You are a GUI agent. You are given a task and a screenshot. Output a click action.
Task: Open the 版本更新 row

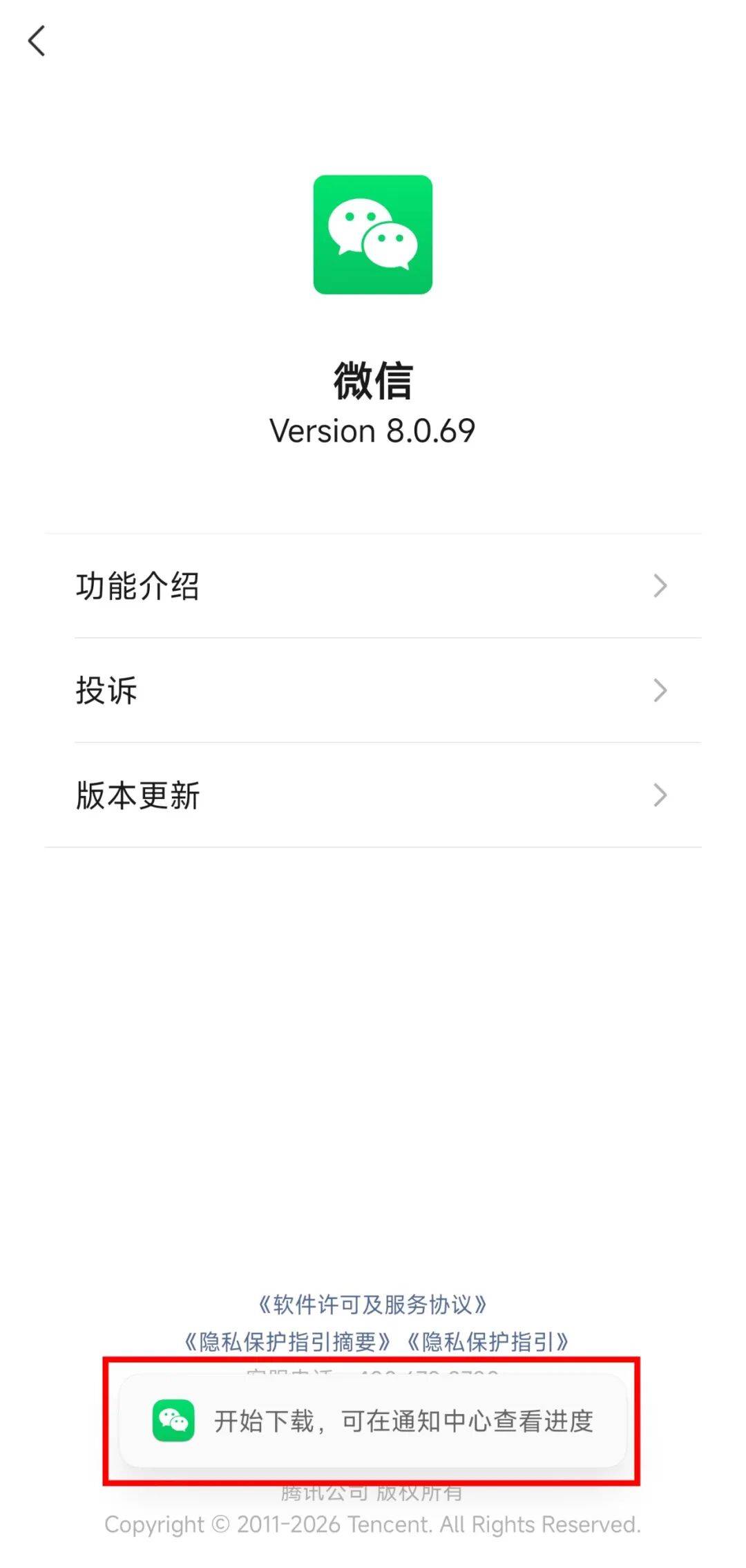pyautogui.click(x=138, y=795)
